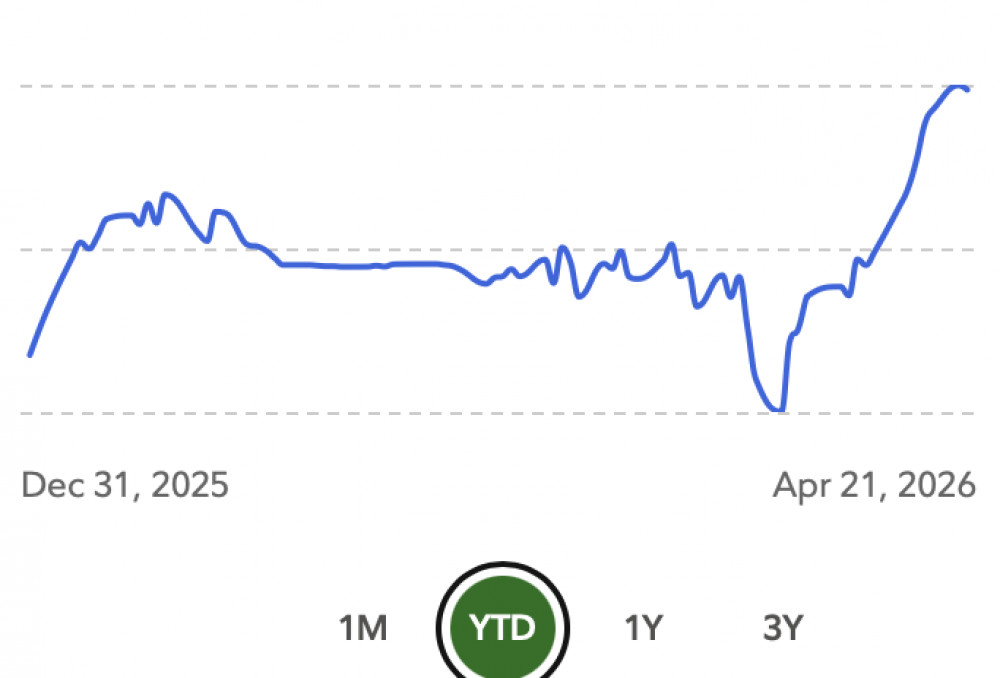Screen dimensions: 1000x678
Task: Show the 1Y chart range
Action: pyautogui.click(x=643, y=628)
